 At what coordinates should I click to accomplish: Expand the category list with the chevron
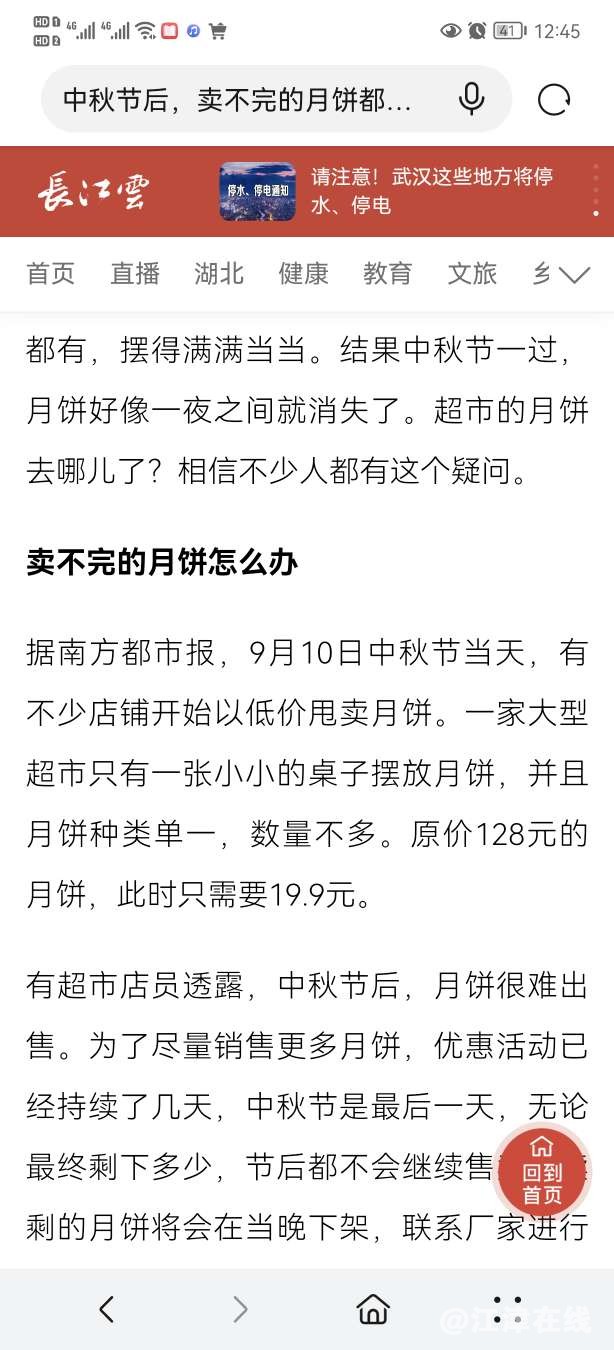(574, 275)
